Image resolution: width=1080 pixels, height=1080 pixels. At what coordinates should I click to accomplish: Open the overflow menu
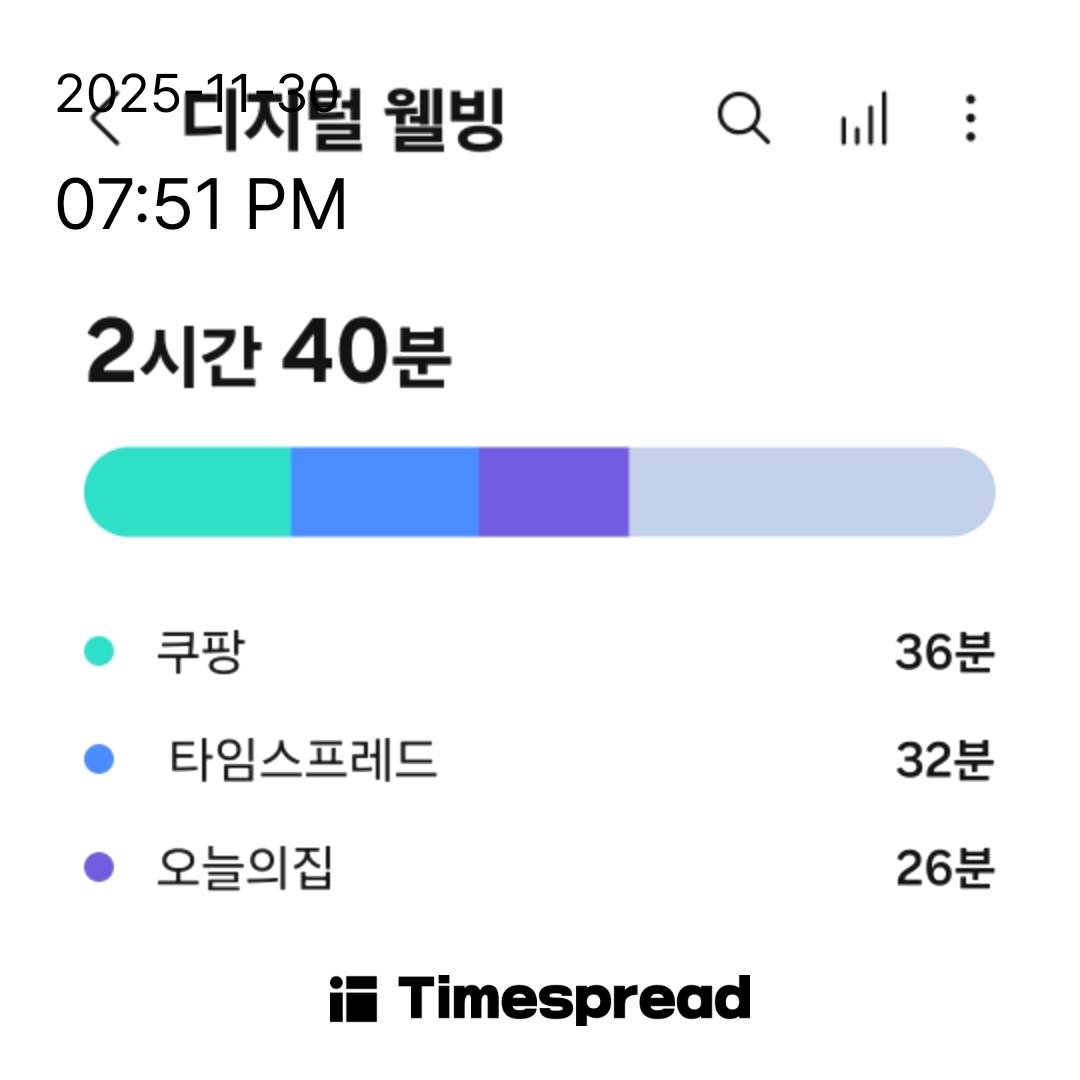pos(969,120)
